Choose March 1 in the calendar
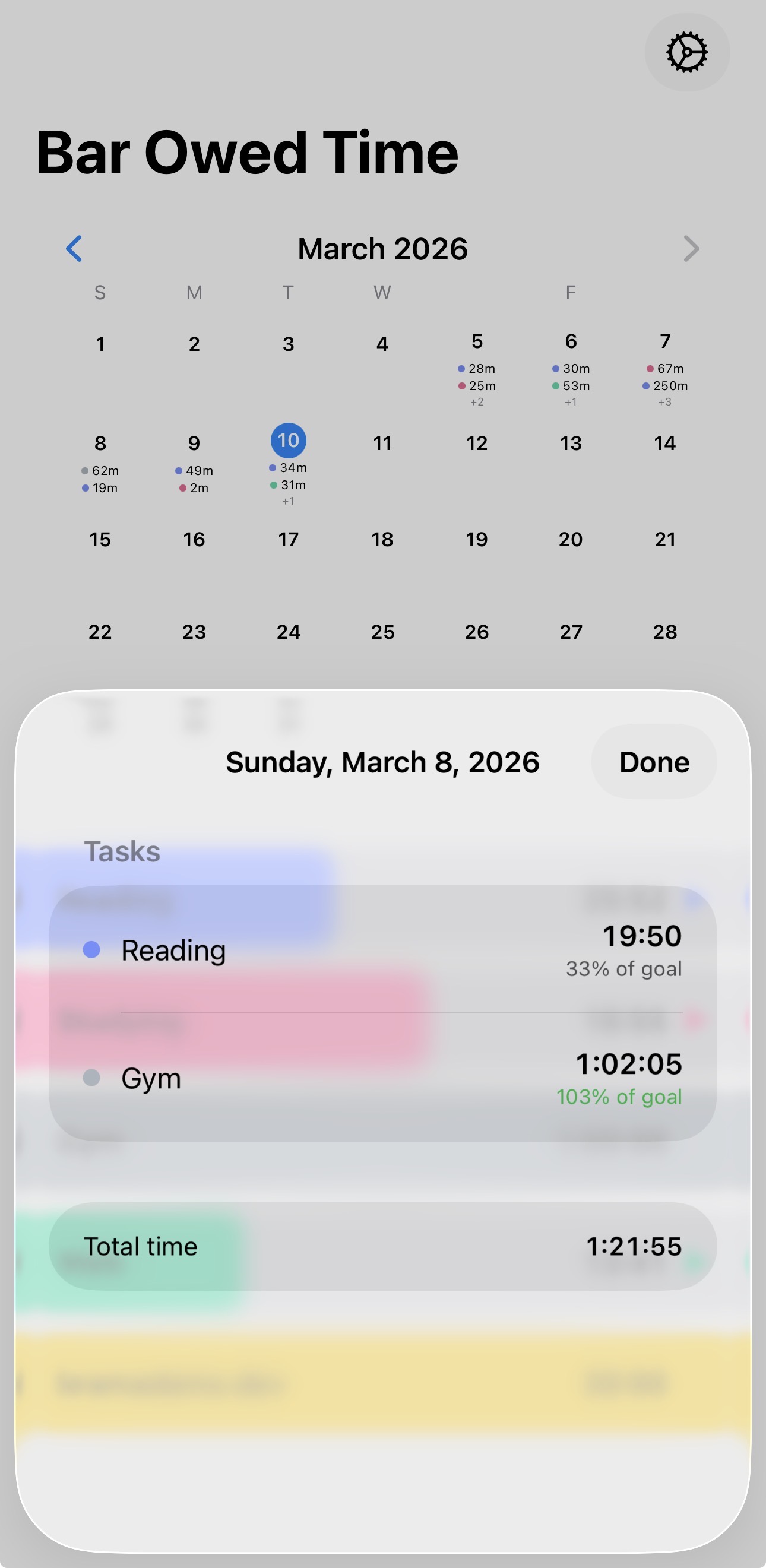This screenshot has height=1568, width=766. tap(100, 344)
